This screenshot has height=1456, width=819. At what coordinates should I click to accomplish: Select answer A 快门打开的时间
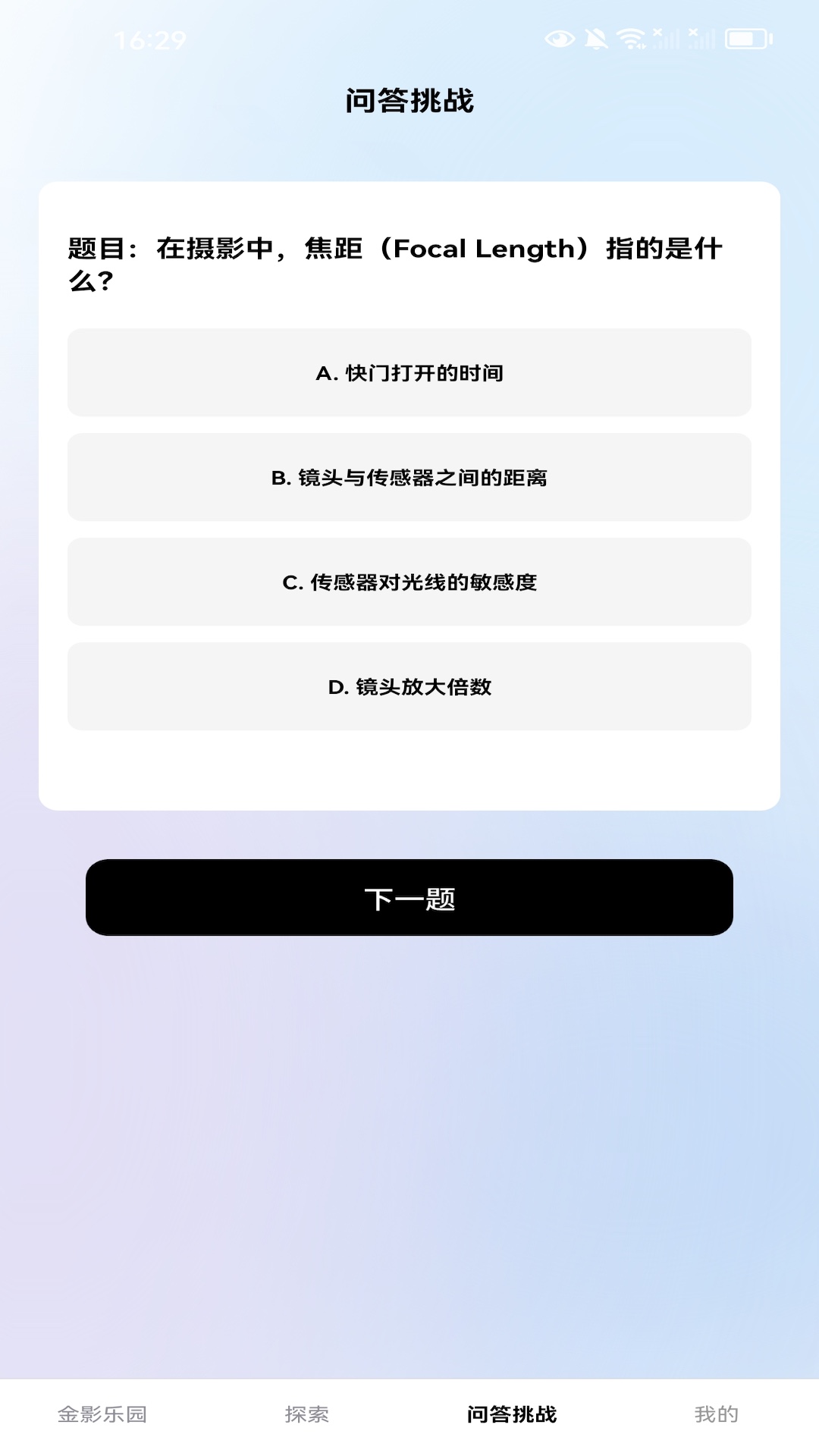409,372
